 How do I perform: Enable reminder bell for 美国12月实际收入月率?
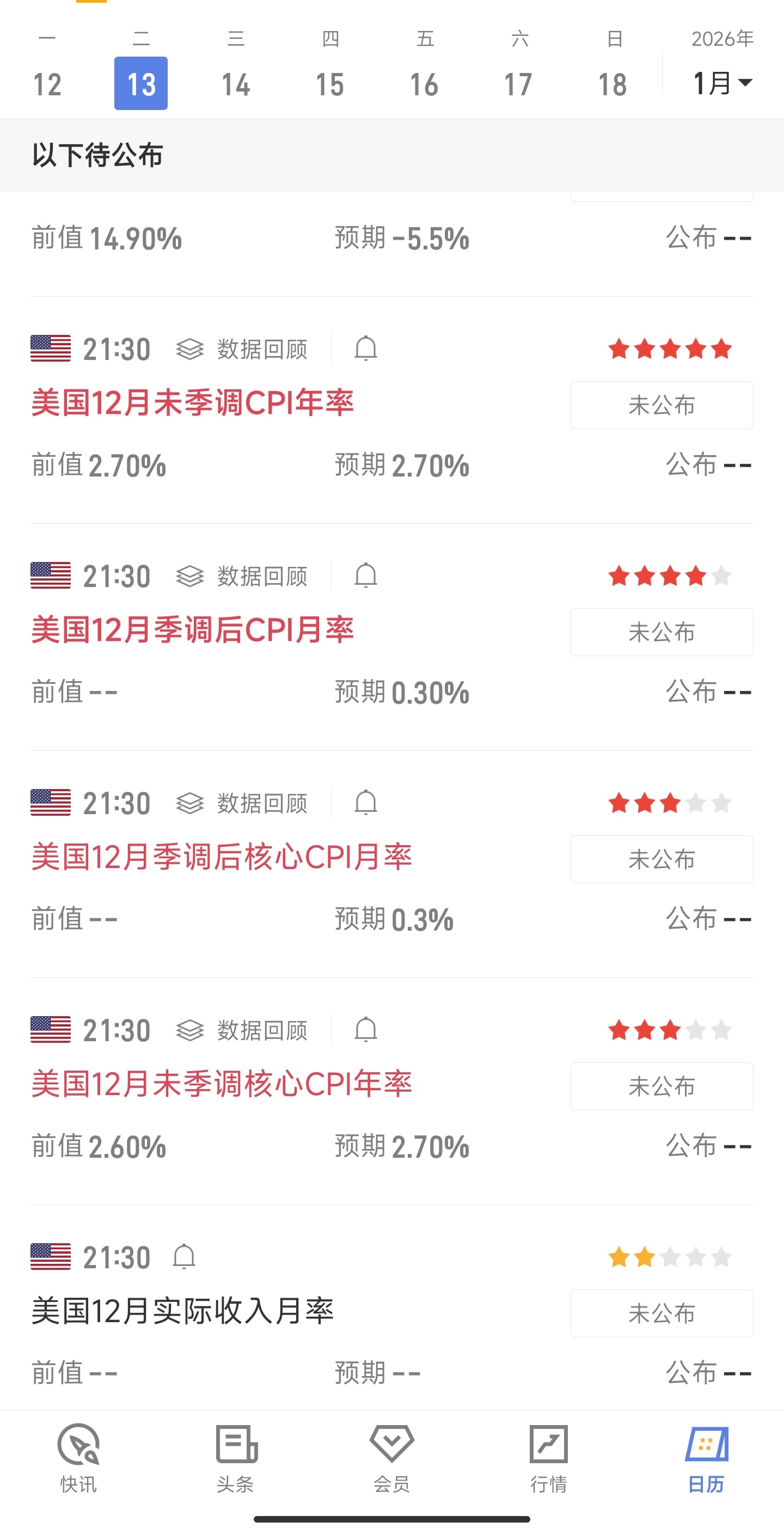pyautogui.click(x=185, y=1256)
